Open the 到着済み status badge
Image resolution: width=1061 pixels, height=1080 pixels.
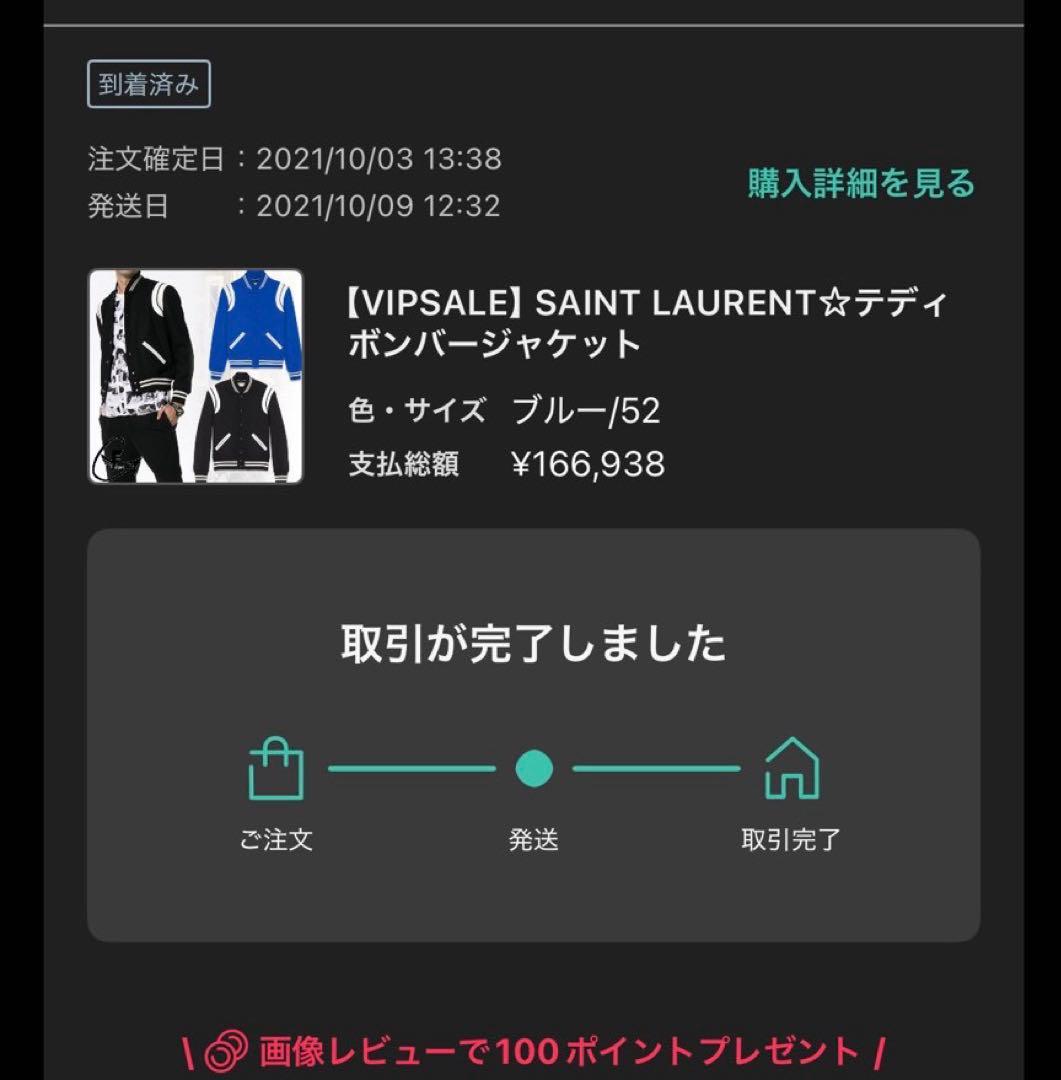(x=151, y=85)
